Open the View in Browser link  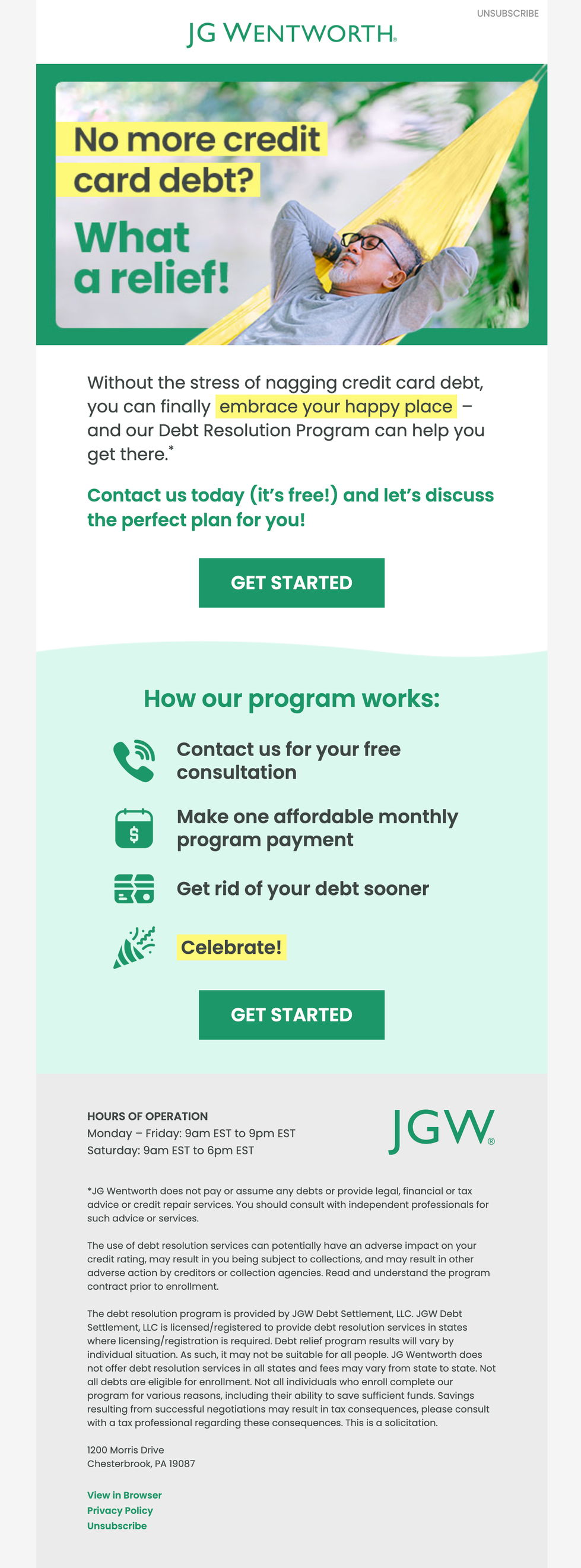click(124, 1495)
